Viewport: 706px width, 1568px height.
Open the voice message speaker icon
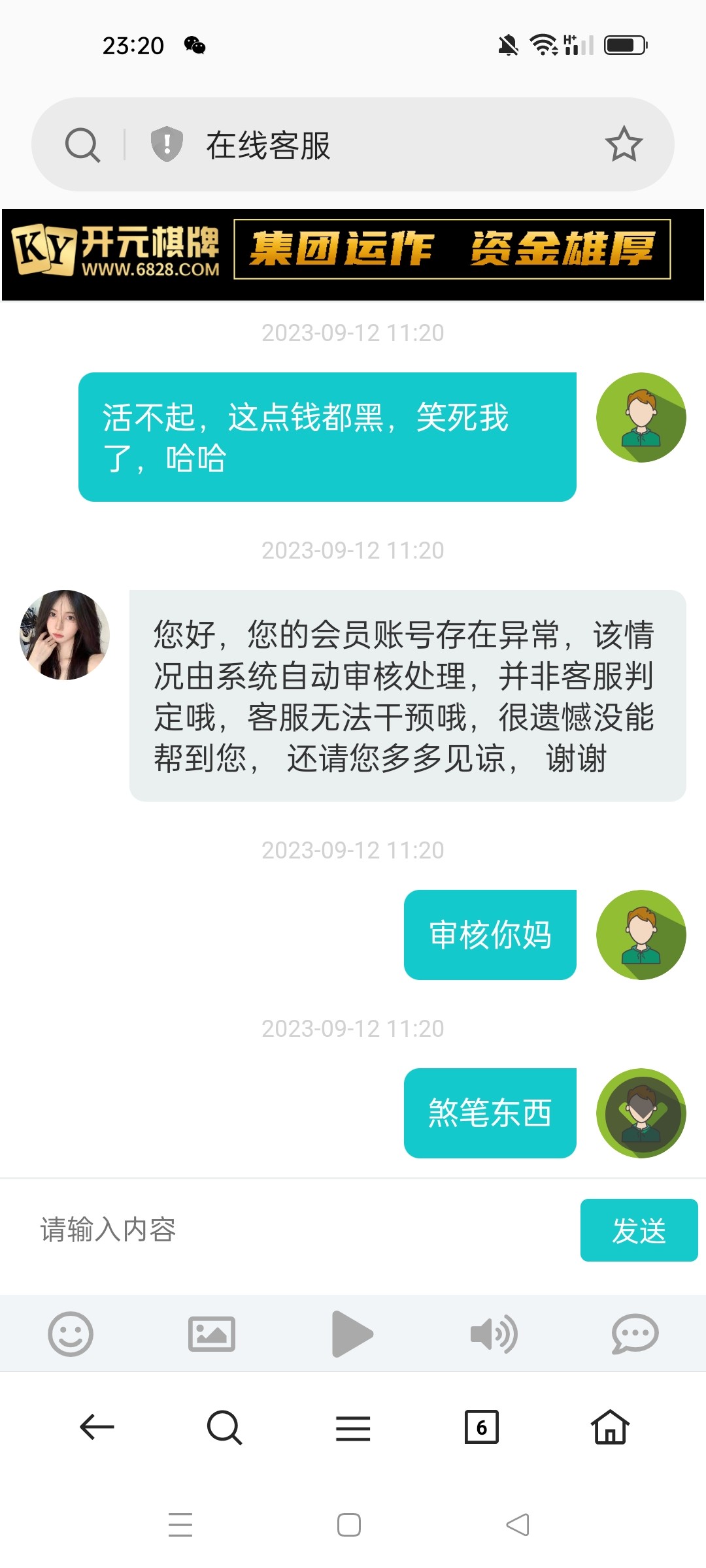coord(494,1335)
